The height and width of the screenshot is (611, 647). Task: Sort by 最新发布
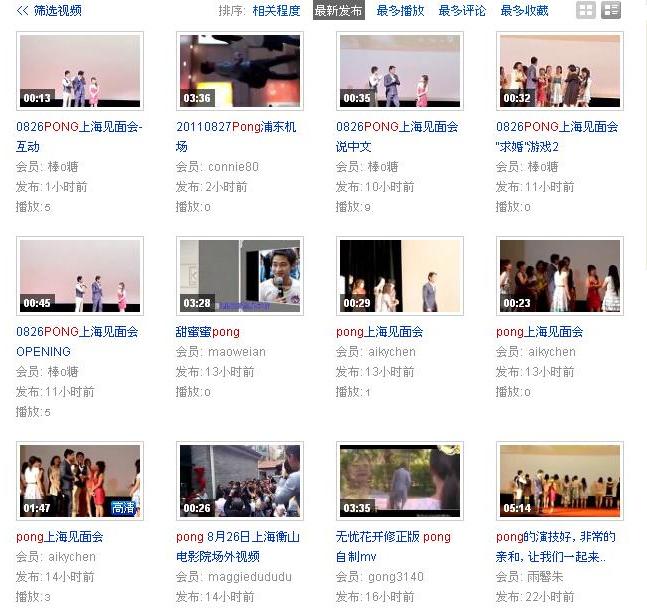tap(338, 11)
